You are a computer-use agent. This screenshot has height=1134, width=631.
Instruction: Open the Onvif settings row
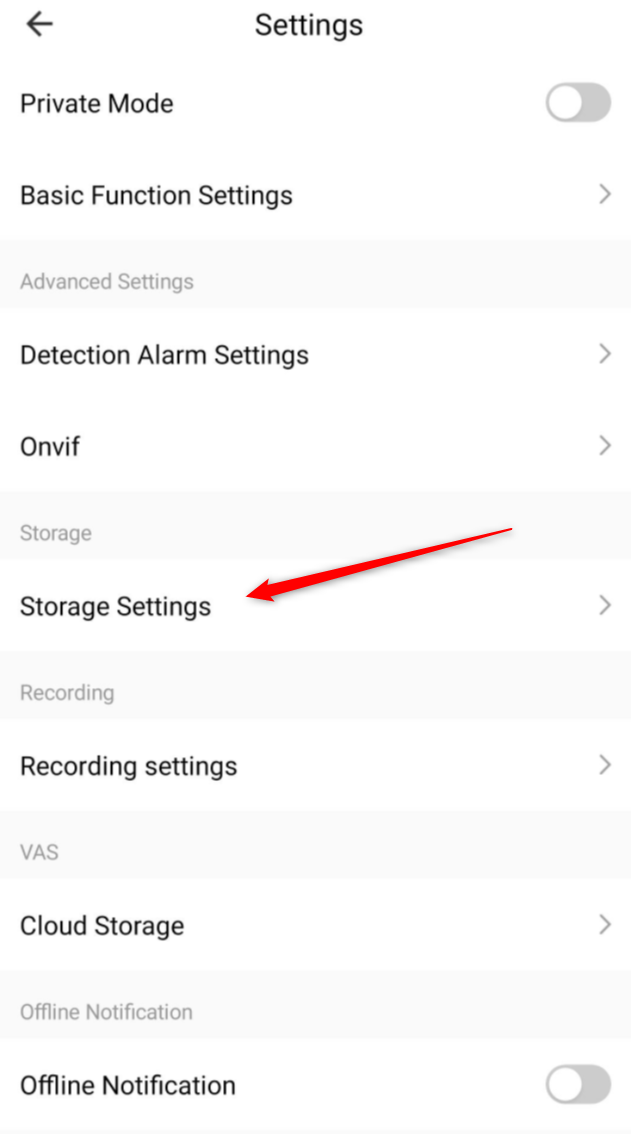[316, 446]
